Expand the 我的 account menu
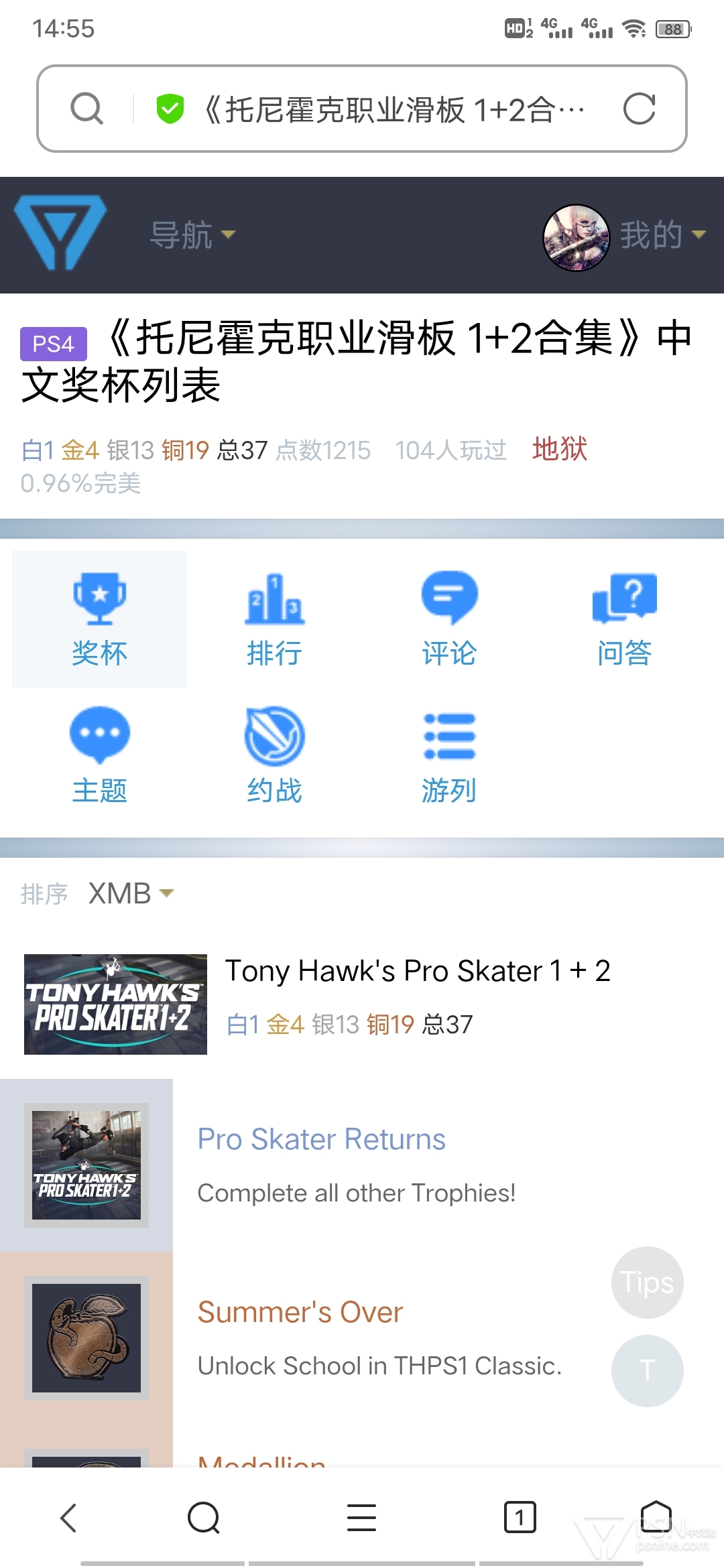724x1568 pixels. click(625, 236)
